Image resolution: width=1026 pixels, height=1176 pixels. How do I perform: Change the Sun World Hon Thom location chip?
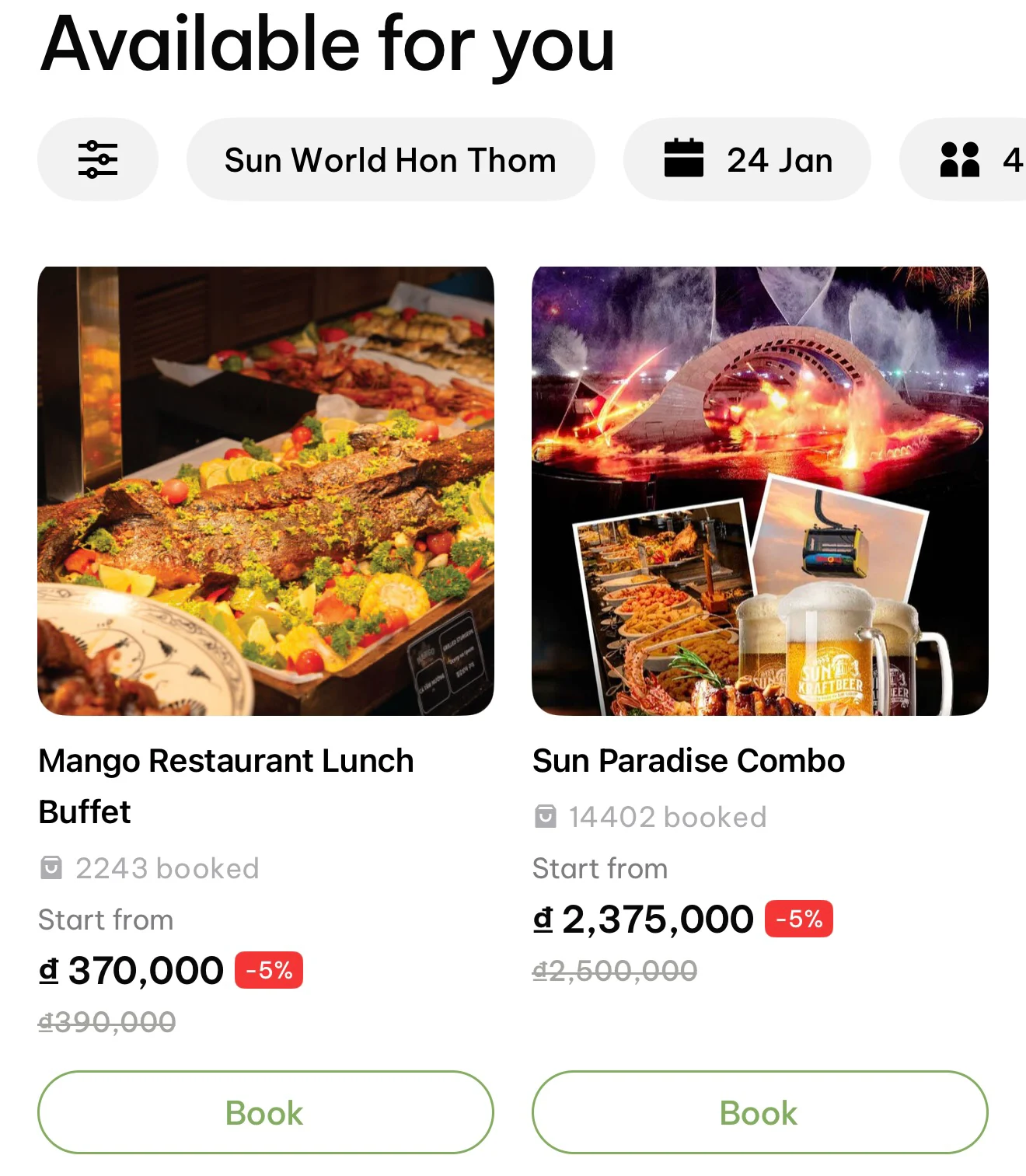(x=390, y=160)
